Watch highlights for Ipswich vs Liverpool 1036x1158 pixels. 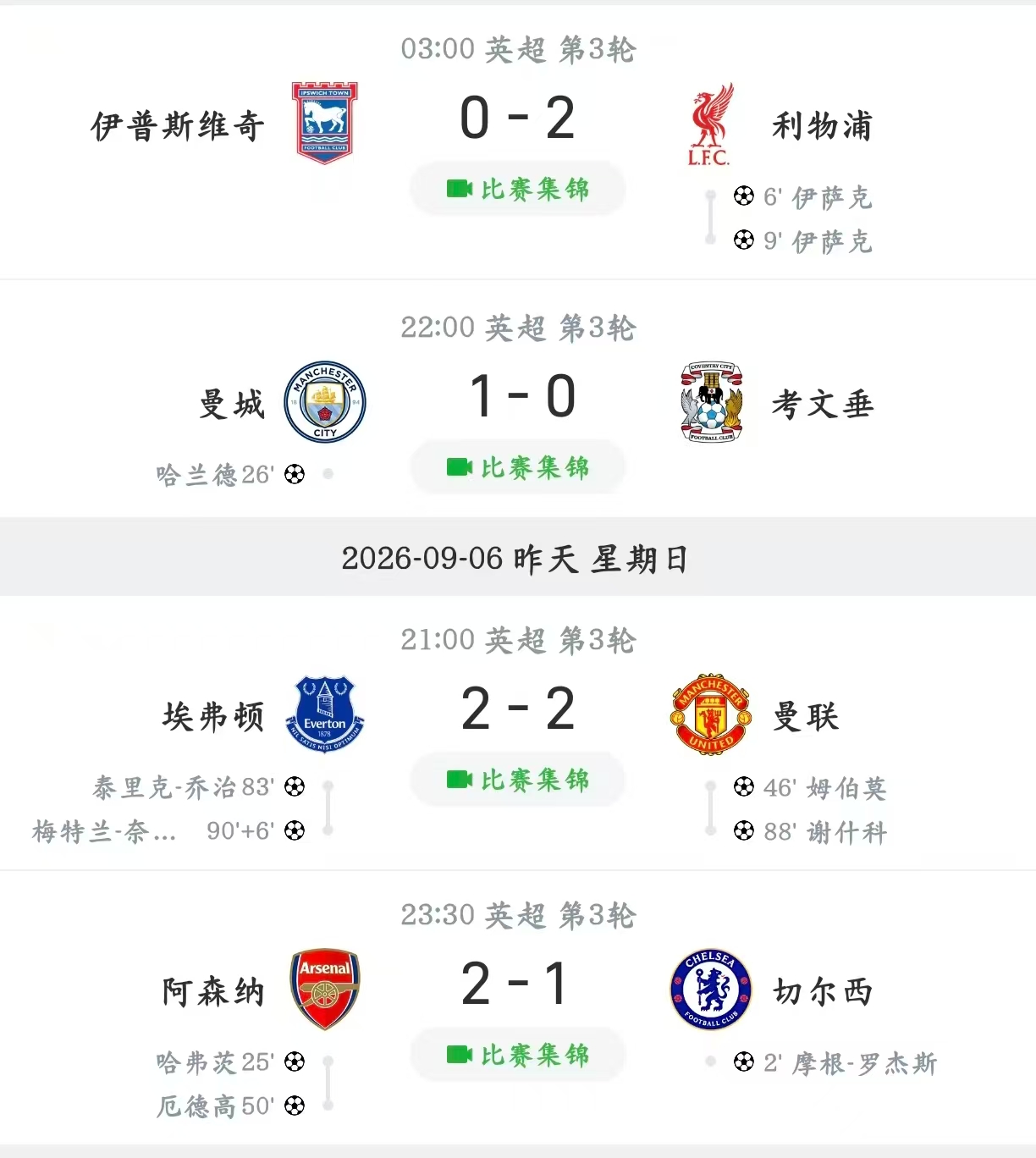pos(518,189)
